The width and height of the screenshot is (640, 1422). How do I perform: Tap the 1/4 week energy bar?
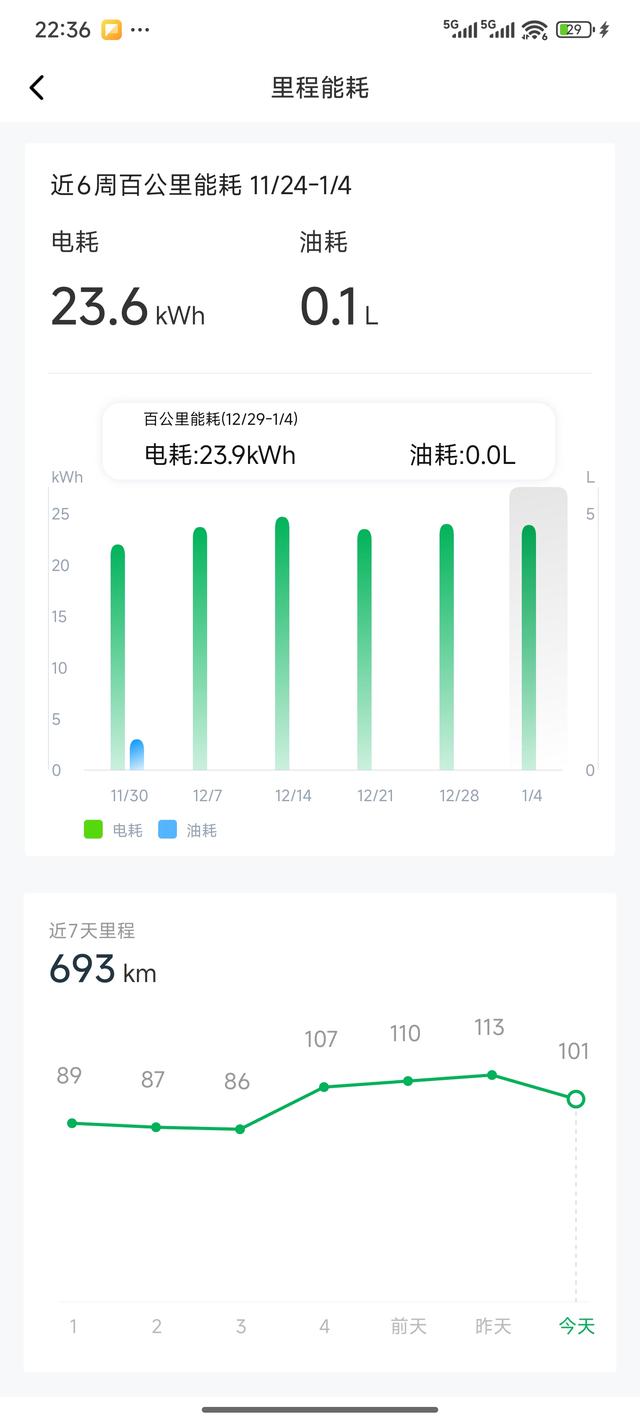click(x=529, y=647)
